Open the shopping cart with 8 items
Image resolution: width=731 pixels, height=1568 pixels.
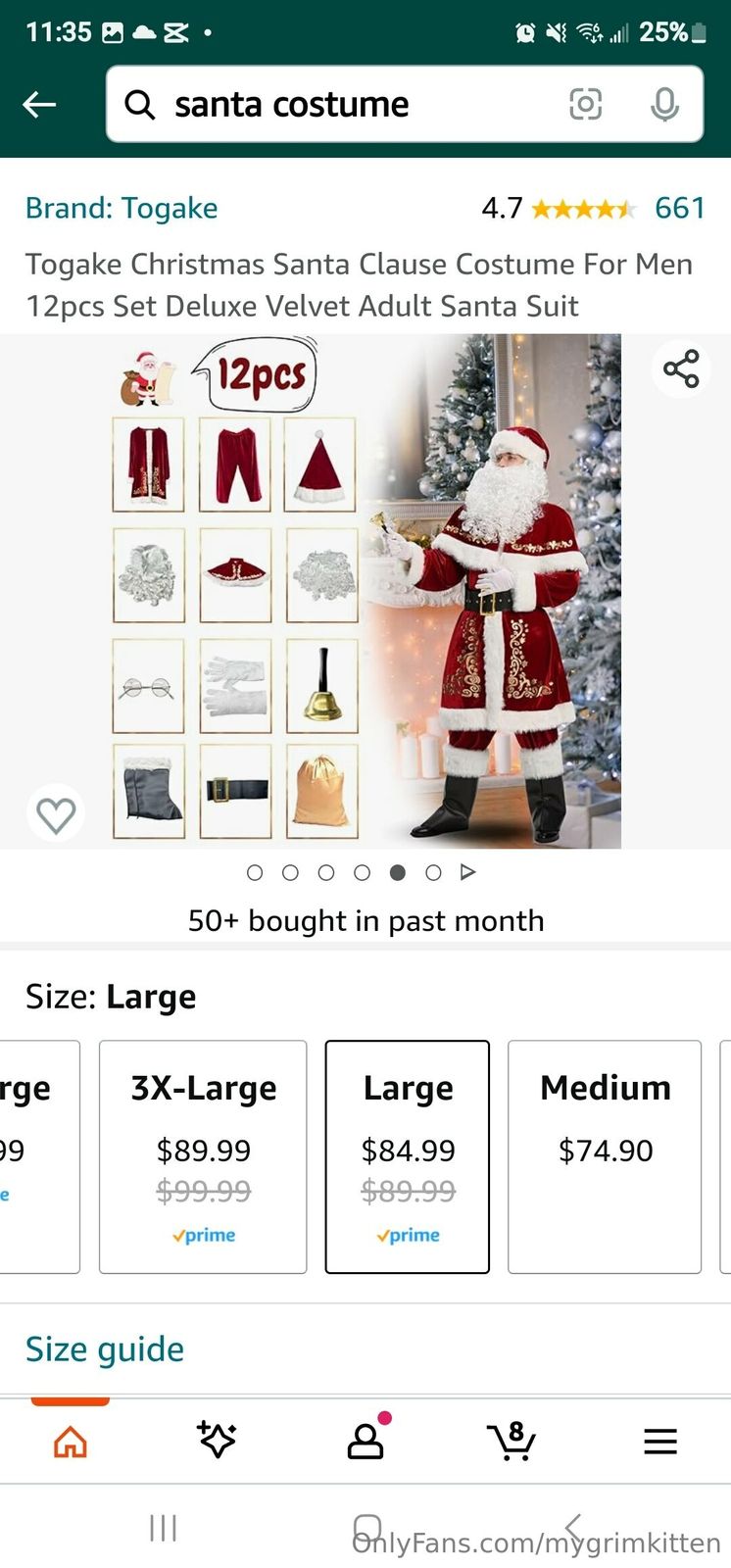tap(512, 1441)
